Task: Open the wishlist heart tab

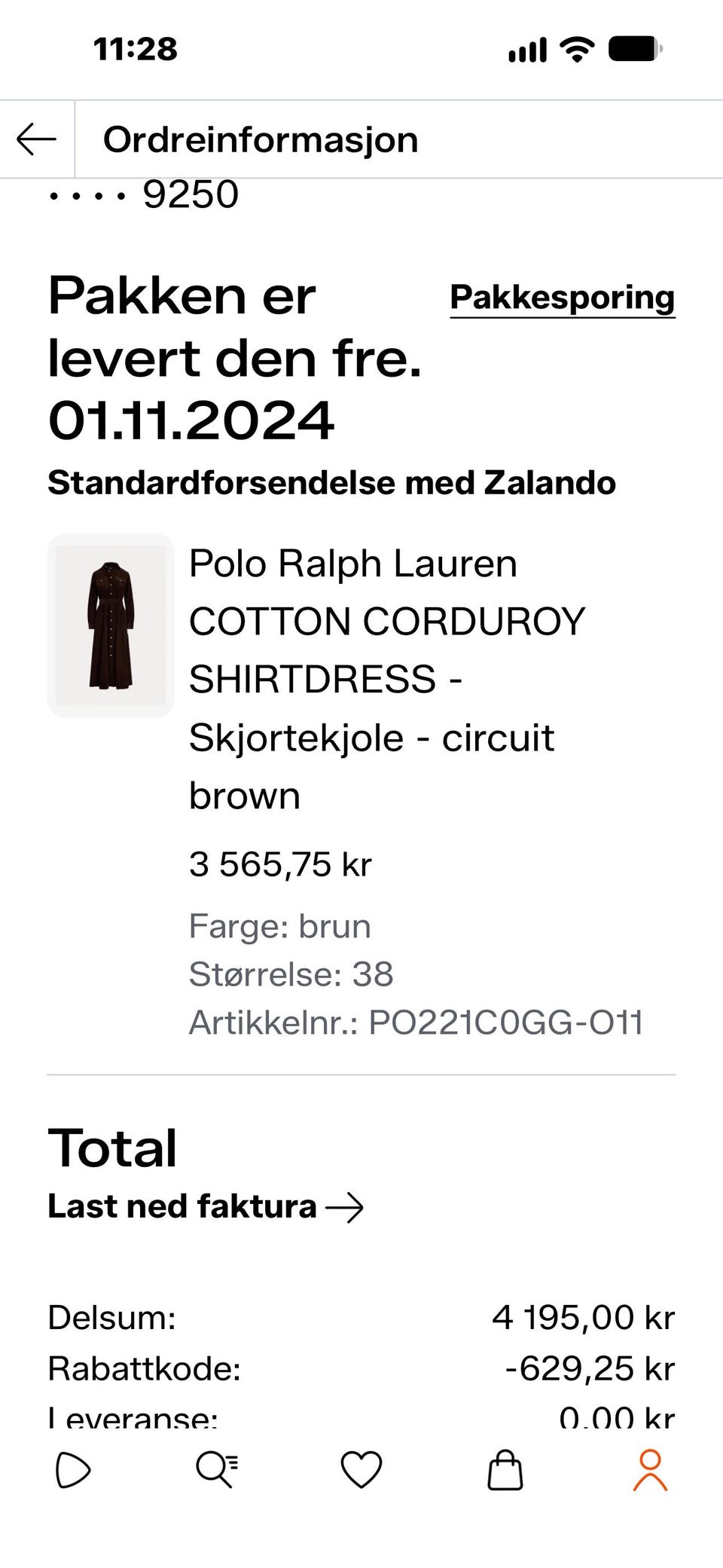Action: [x=361, y=1470]
